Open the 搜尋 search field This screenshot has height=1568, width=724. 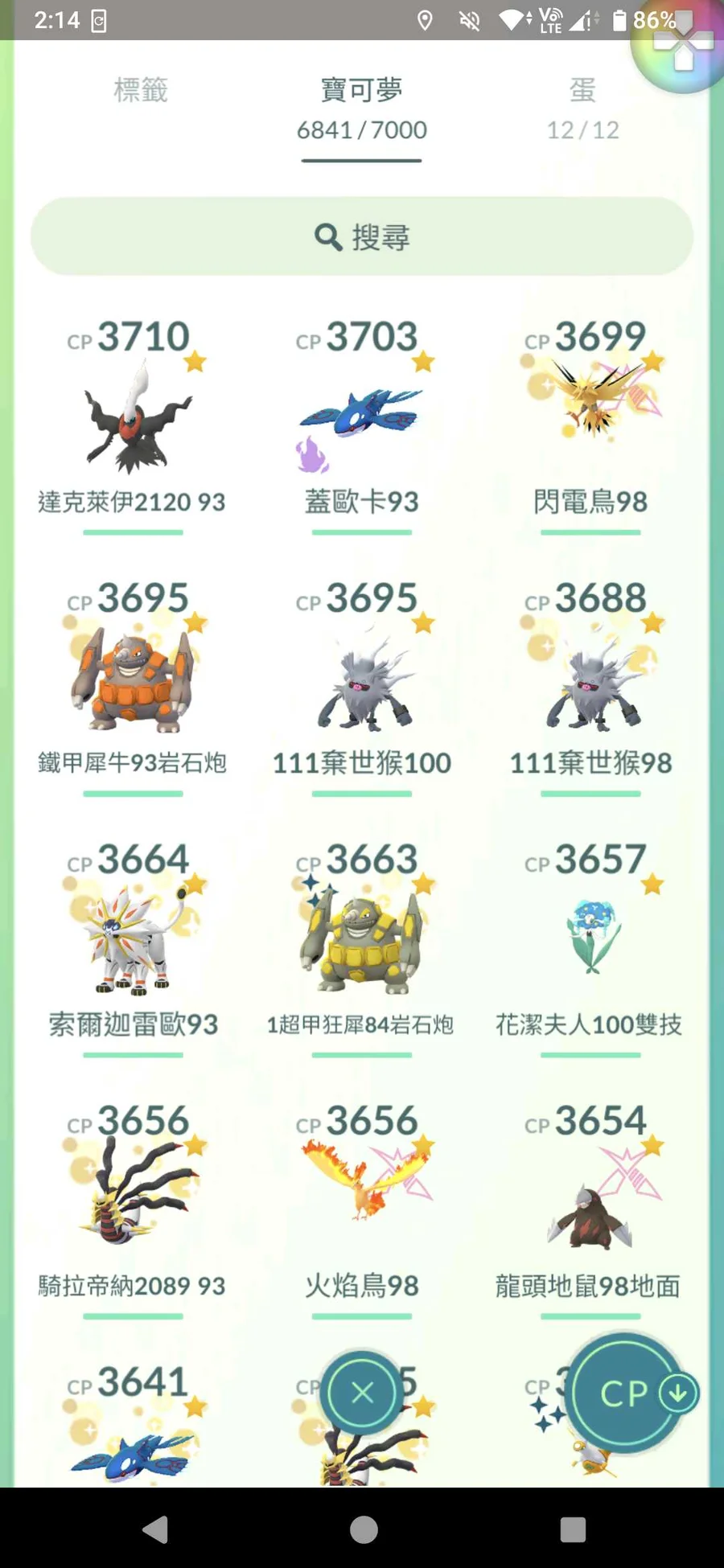pos(362,237)
